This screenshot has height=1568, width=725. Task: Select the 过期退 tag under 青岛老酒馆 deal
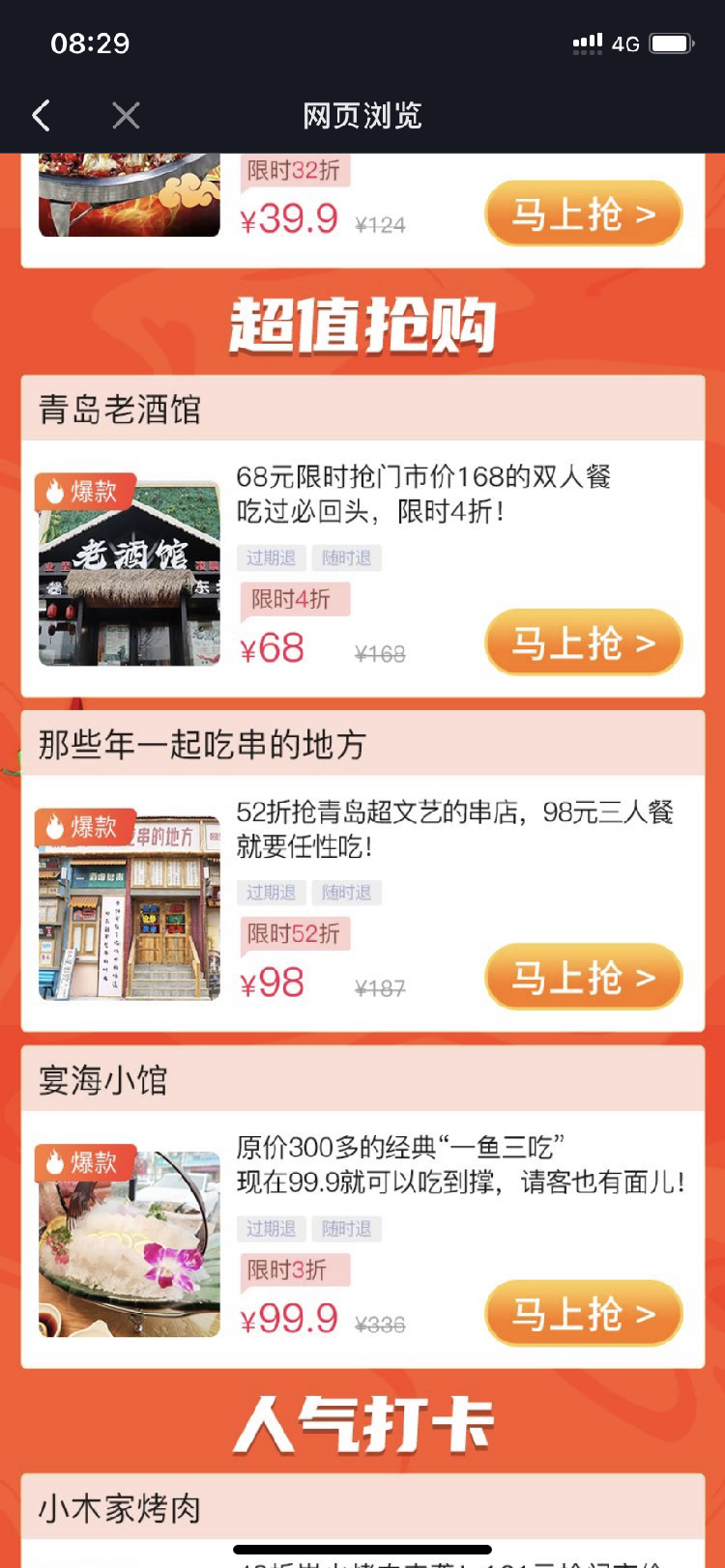coord(270,558)
